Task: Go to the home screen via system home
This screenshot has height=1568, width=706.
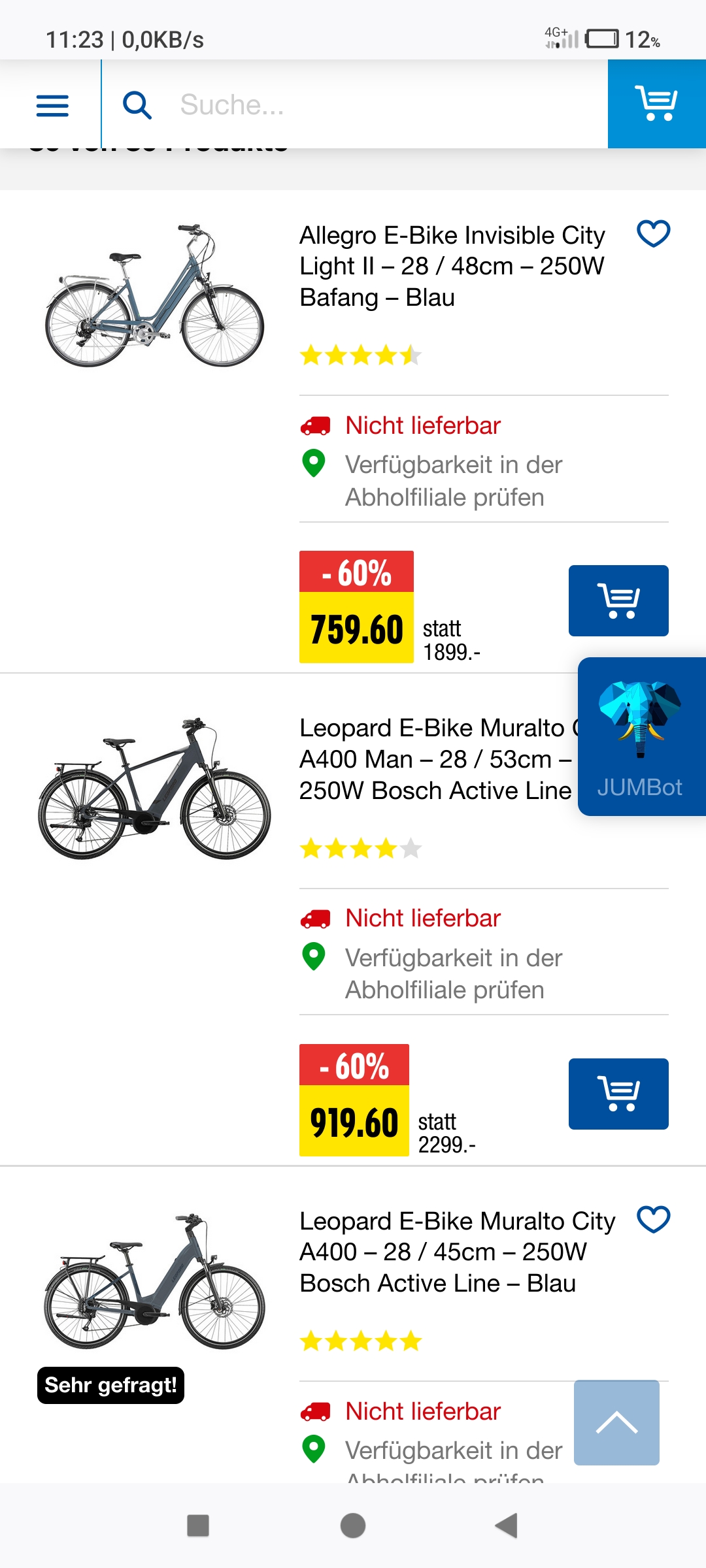Action: pyautogui.click(x=353, y=1526)
